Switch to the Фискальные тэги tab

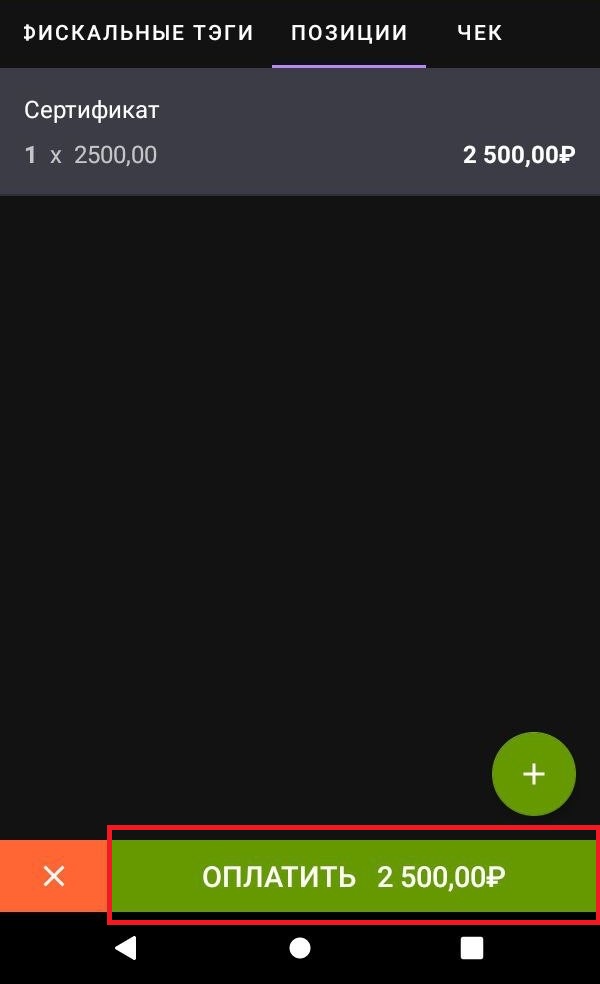[138, 33]
